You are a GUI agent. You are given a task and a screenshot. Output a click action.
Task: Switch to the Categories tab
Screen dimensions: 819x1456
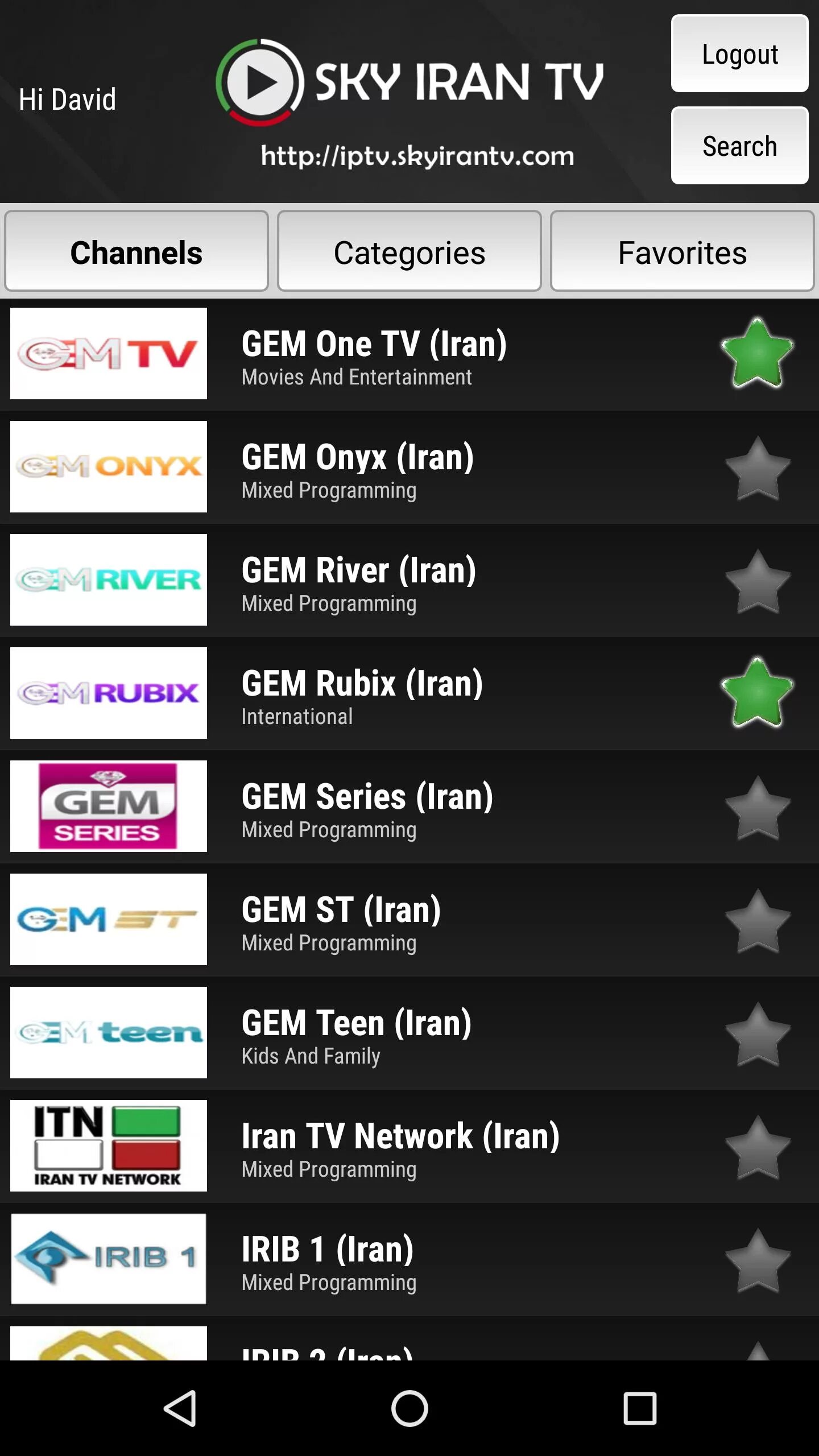(x=409, y=251)
